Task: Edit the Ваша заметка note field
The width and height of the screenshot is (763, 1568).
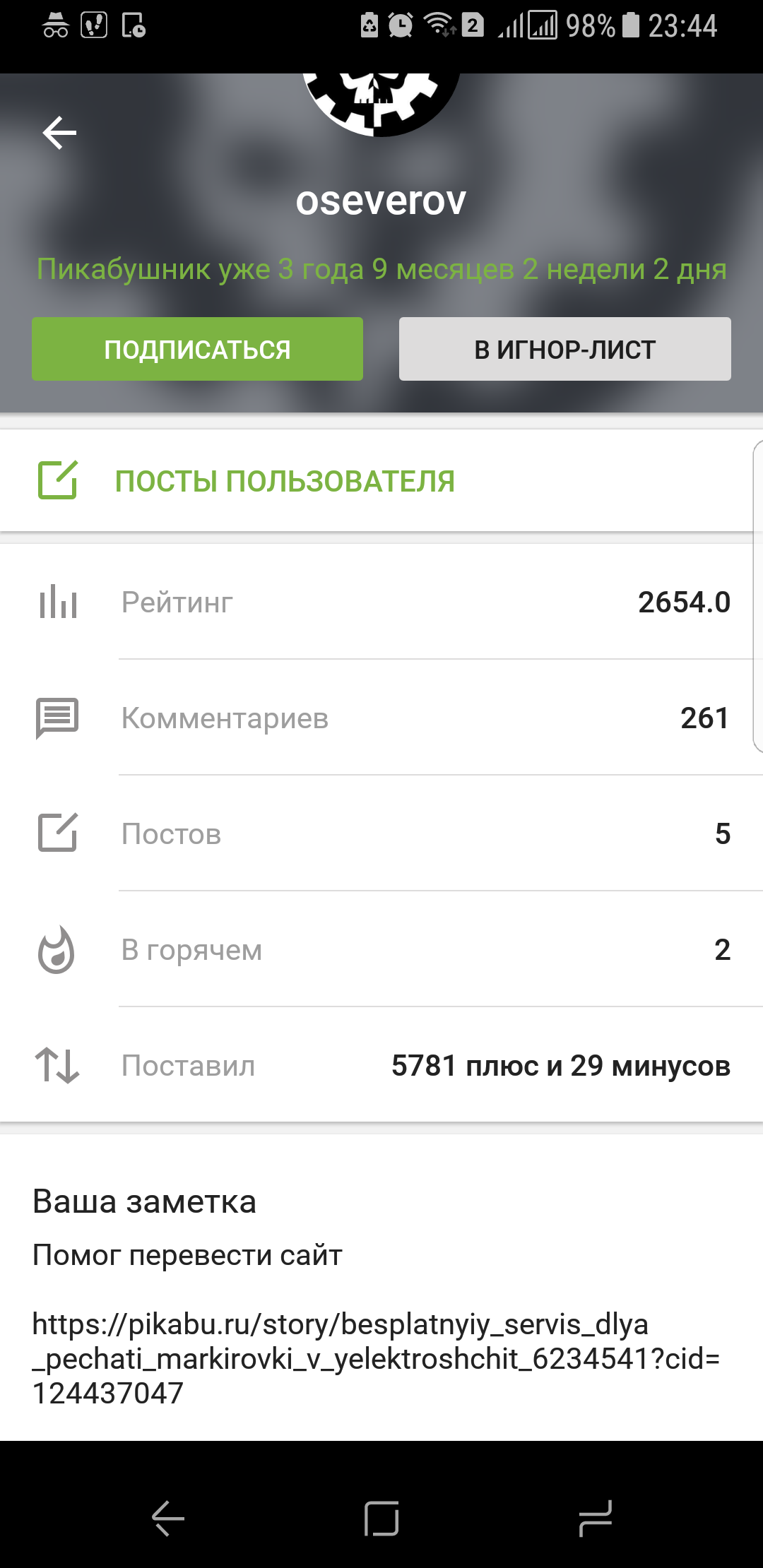Action: pos(374,1323)
